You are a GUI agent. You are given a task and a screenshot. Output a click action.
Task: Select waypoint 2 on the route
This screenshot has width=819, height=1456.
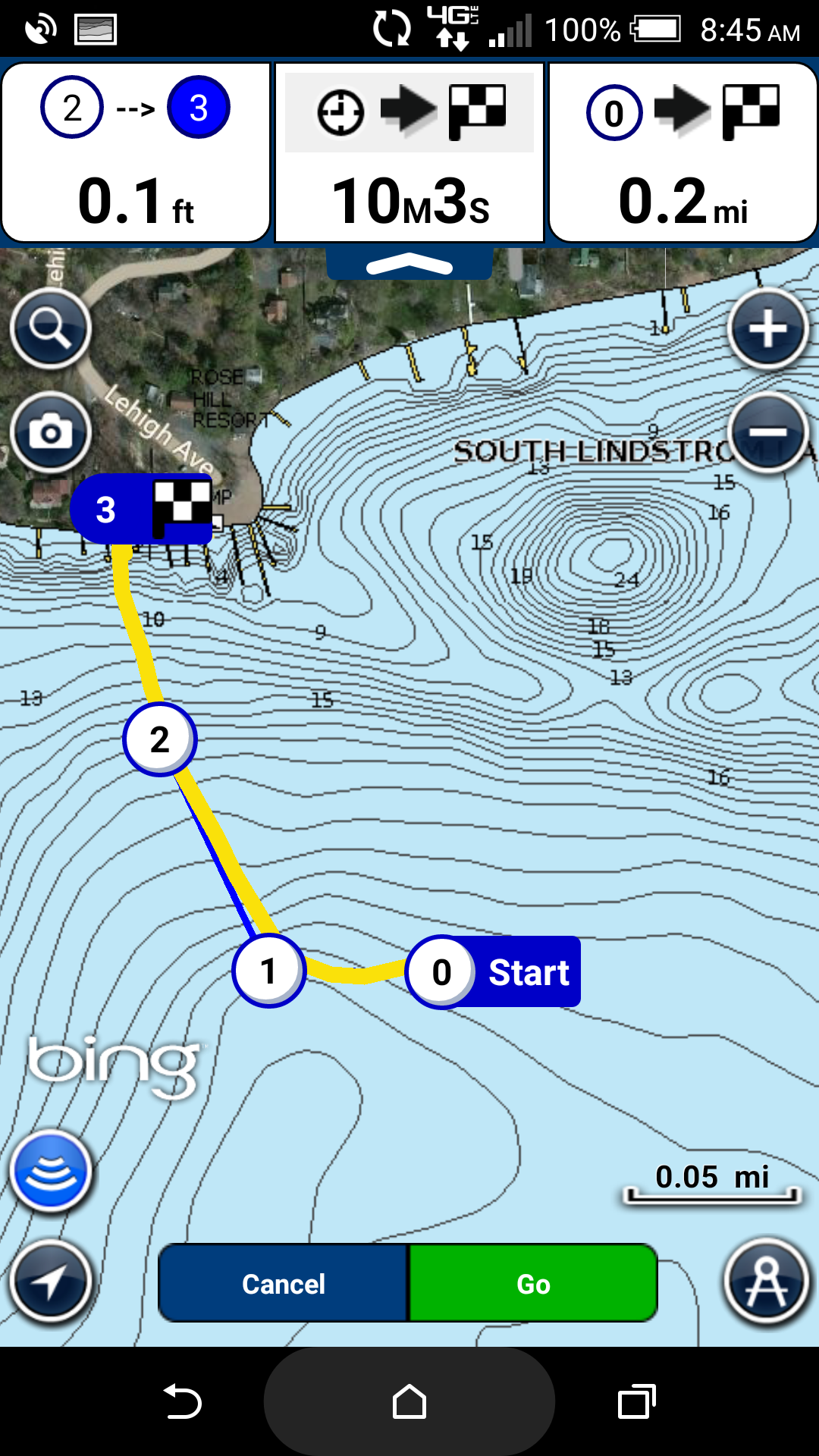pyautogui.click(x=160, y=739)
